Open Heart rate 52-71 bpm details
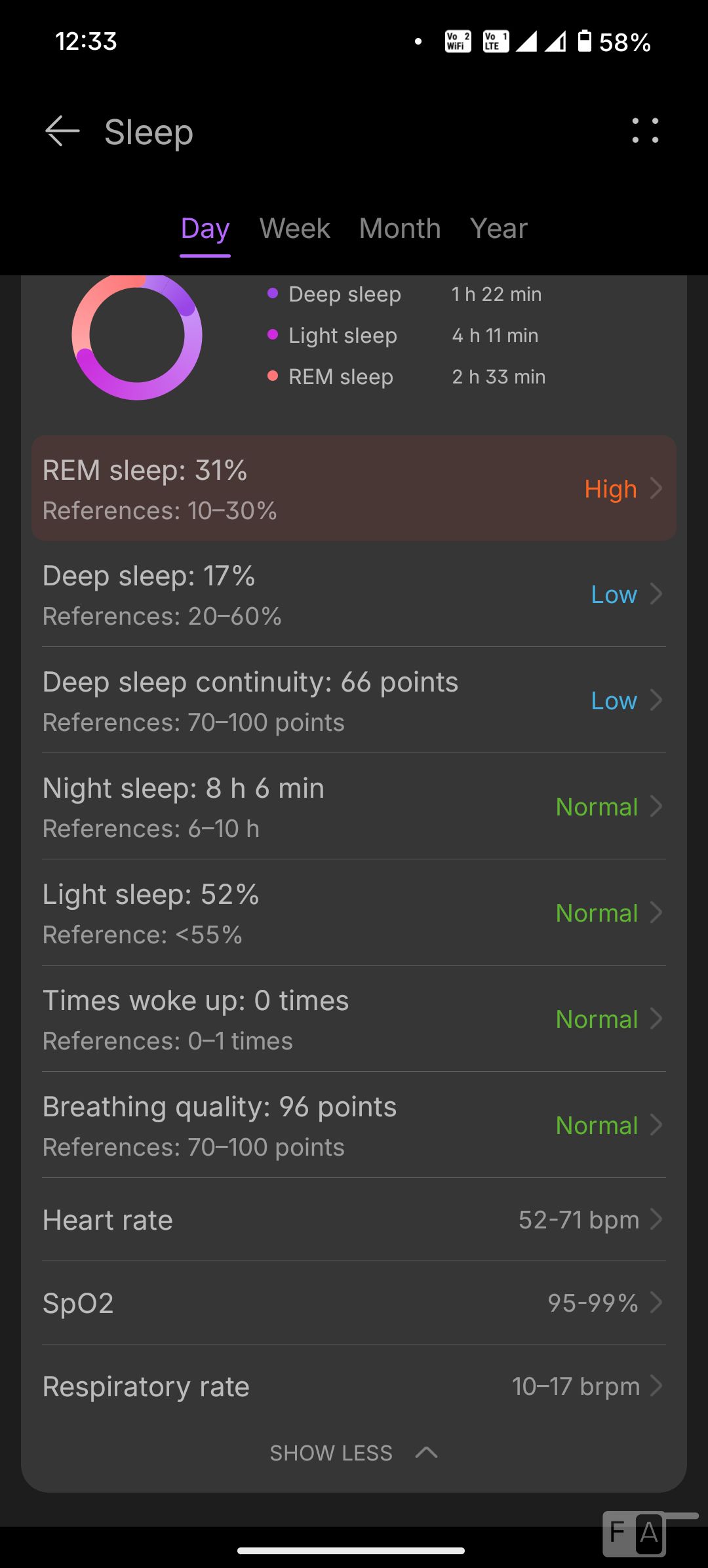Screen dimensions: 708x1568 coord(354,1220)
